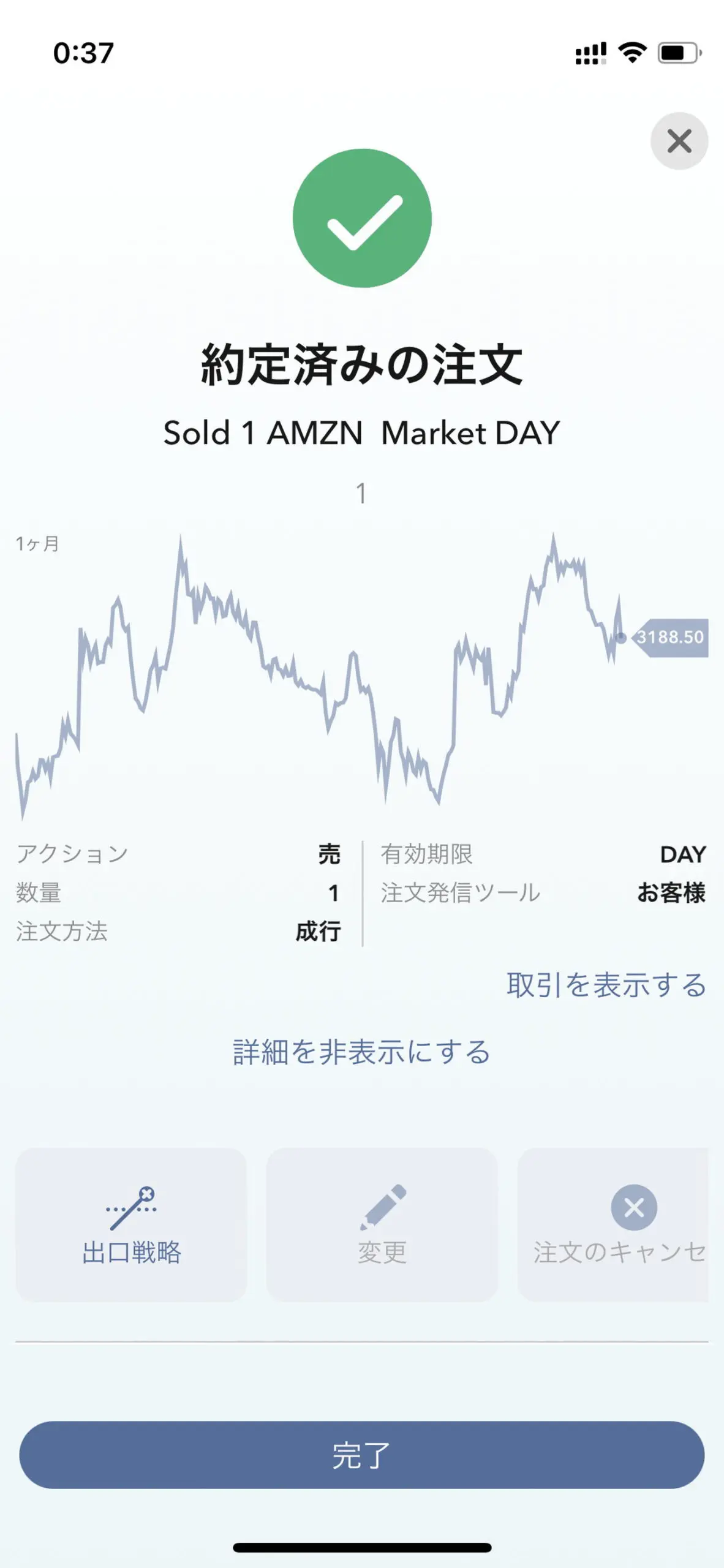The width and height of the screenshot is (724, 1568).
Task: Tap the 変更 edit order button
Action: [382, 1225]
